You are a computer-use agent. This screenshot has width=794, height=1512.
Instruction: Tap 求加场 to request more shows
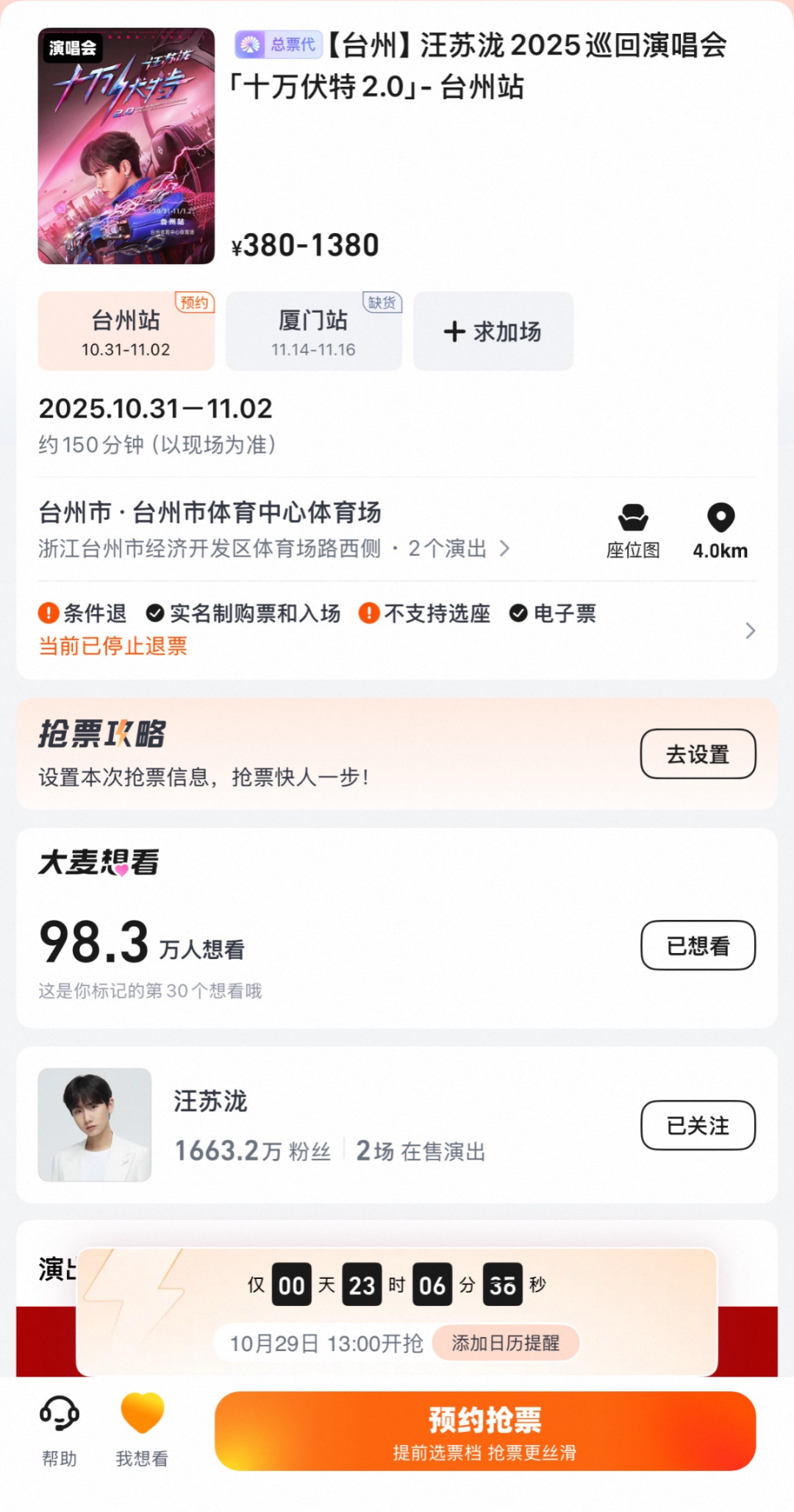[x=493, y=331]
